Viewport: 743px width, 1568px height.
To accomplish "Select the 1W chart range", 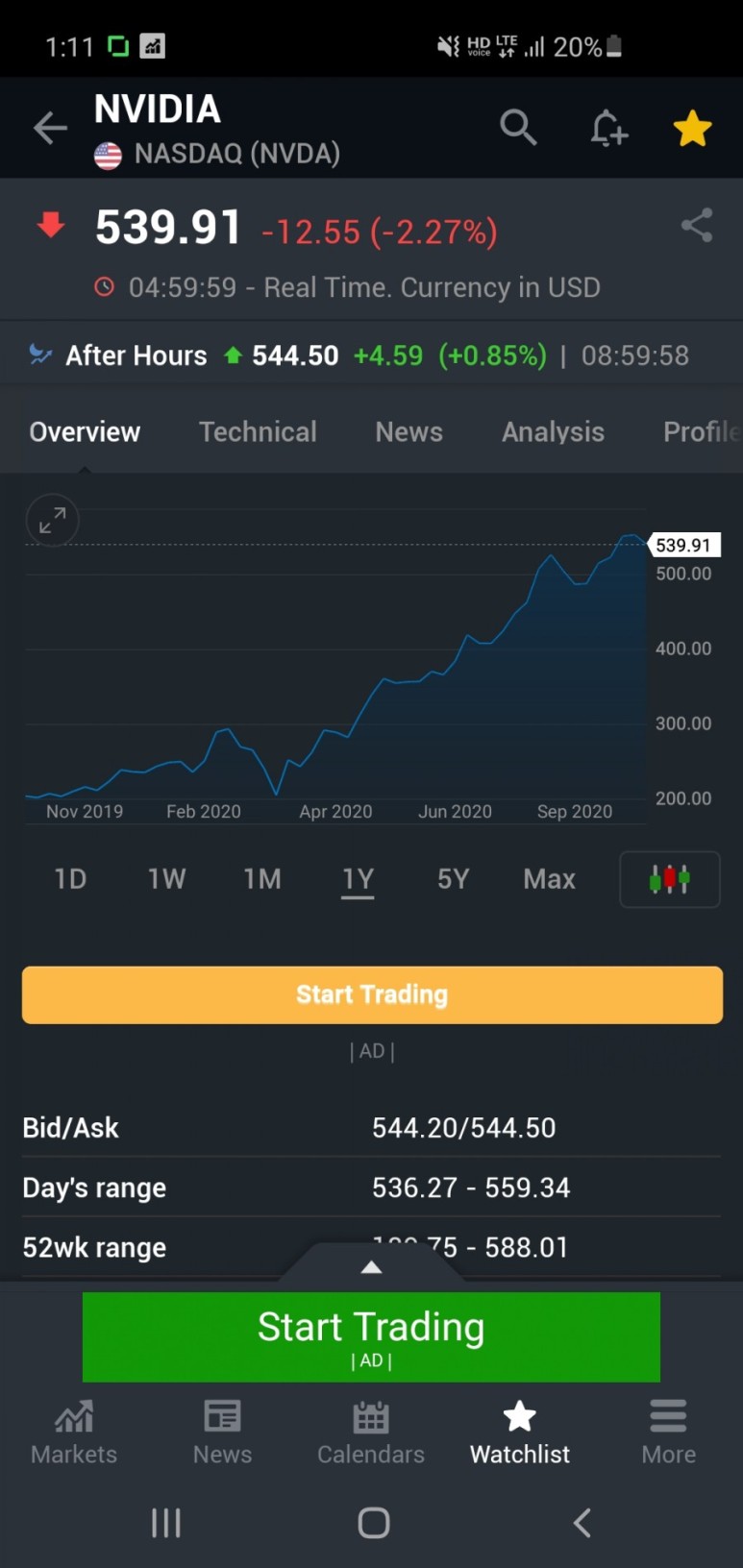I will pos(166,879).
